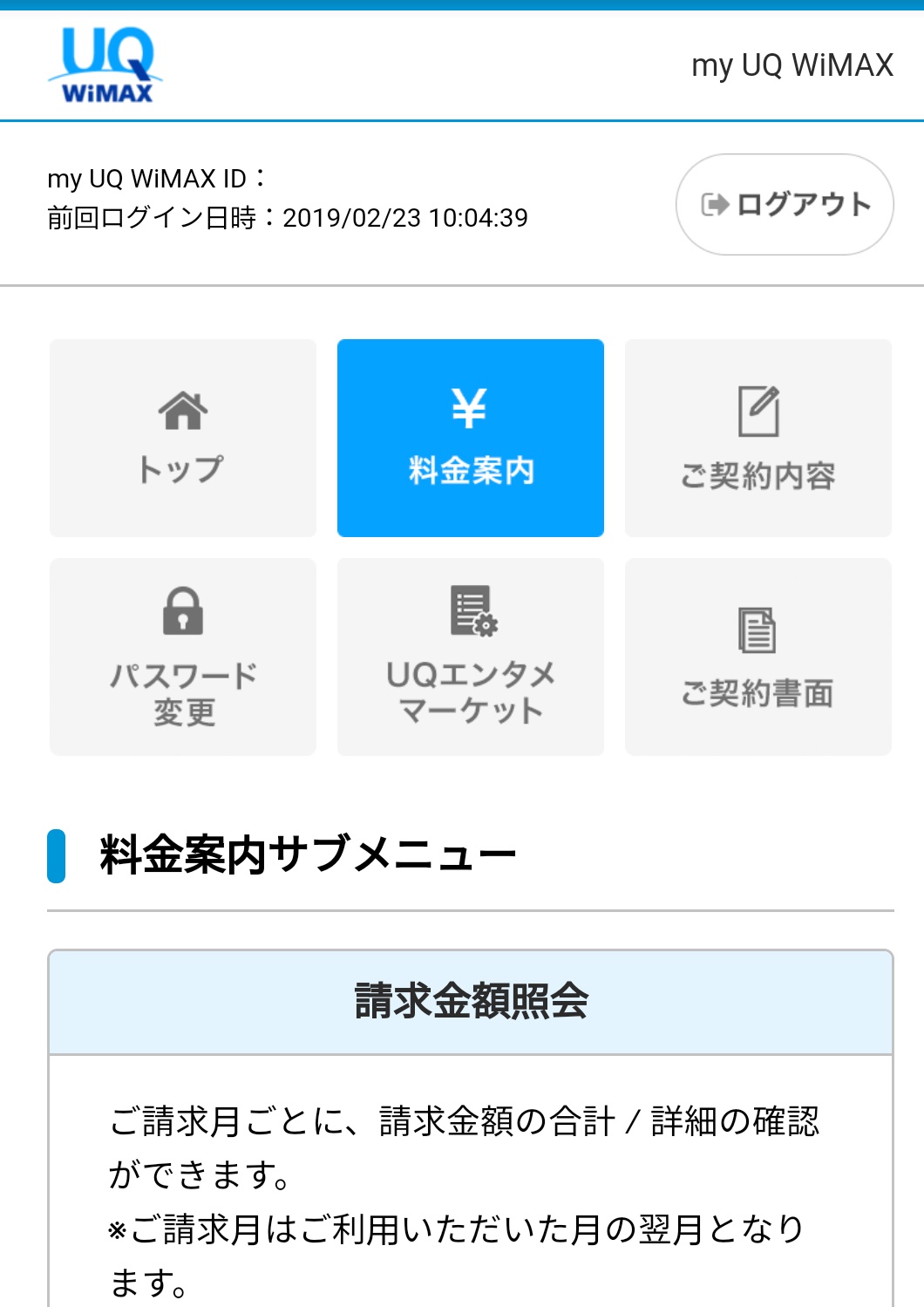Select the 料金案内 tab
This screenshot has width=924, height=1307.
point(470,438)
